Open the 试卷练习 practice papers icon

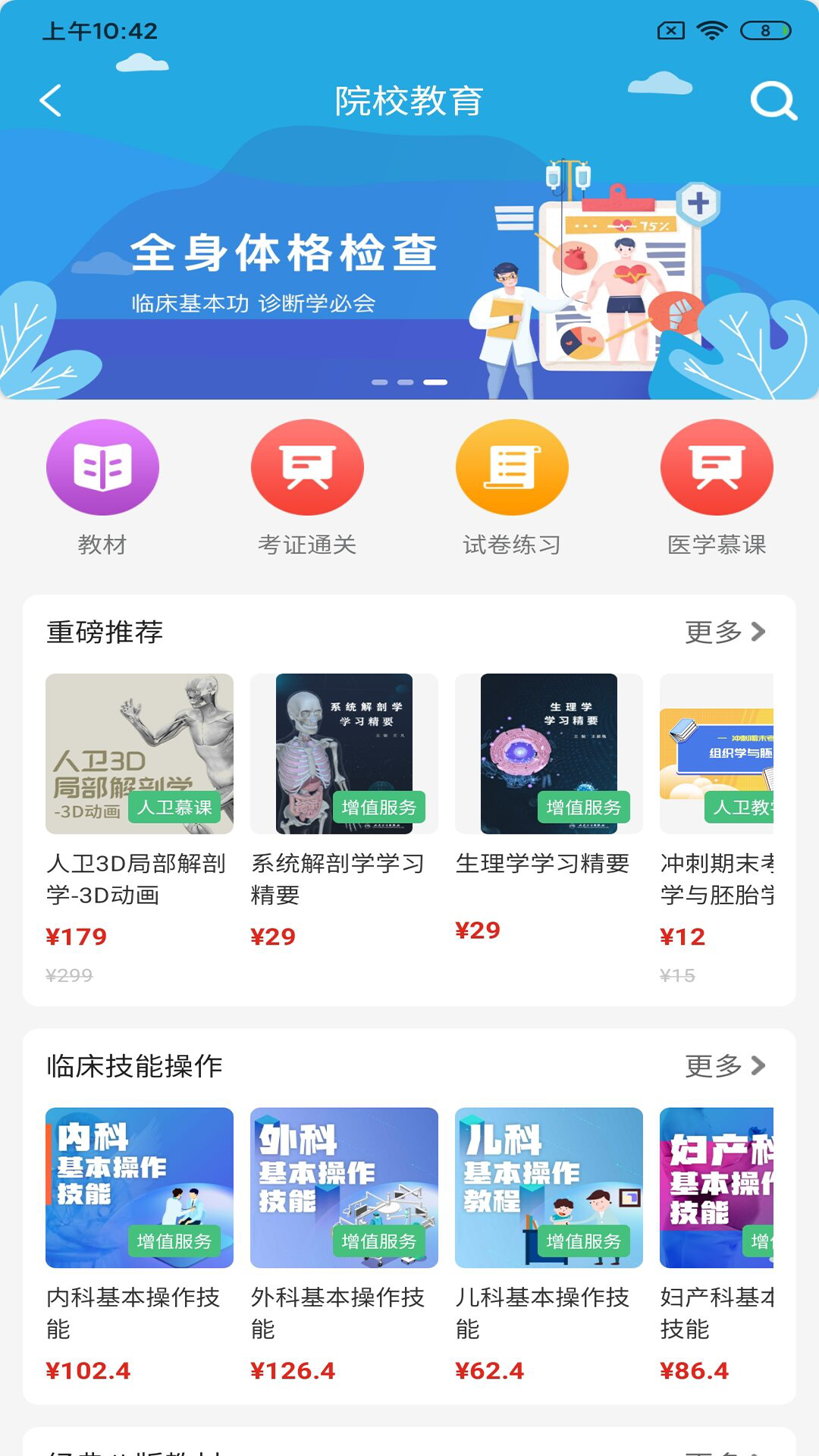(512, 467)
